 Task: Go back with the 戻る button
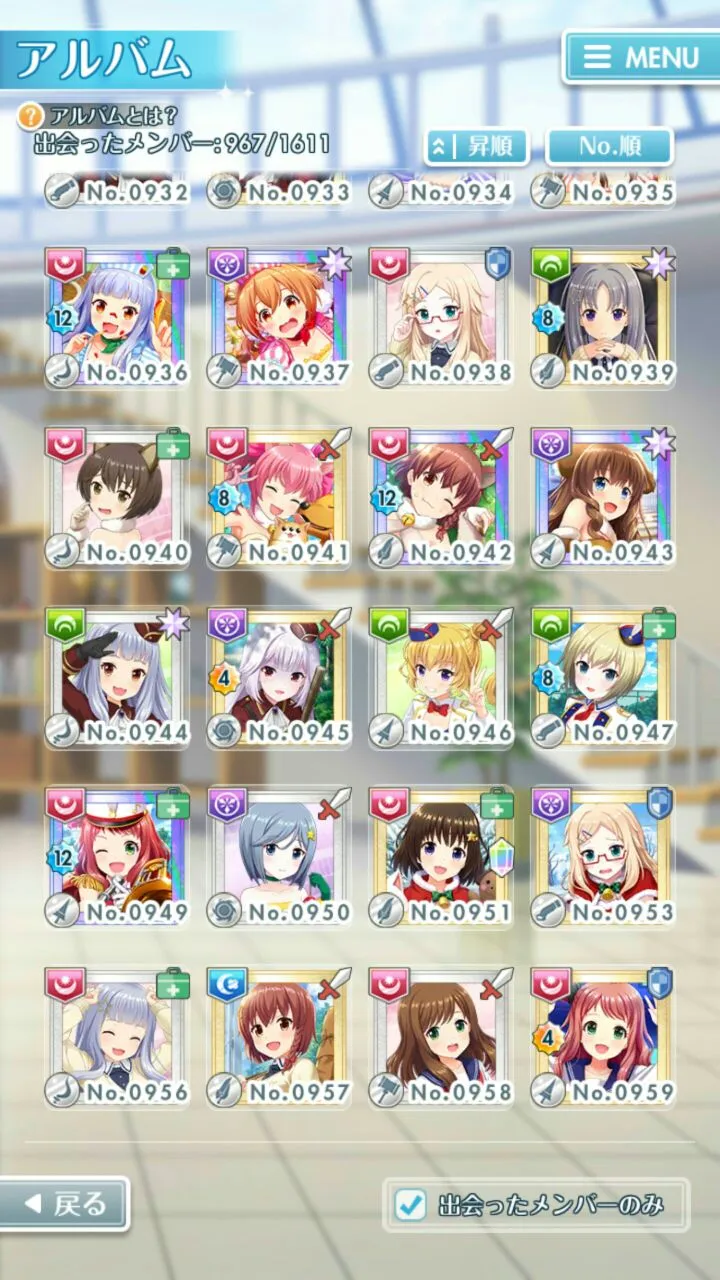tap(64, 1204)
